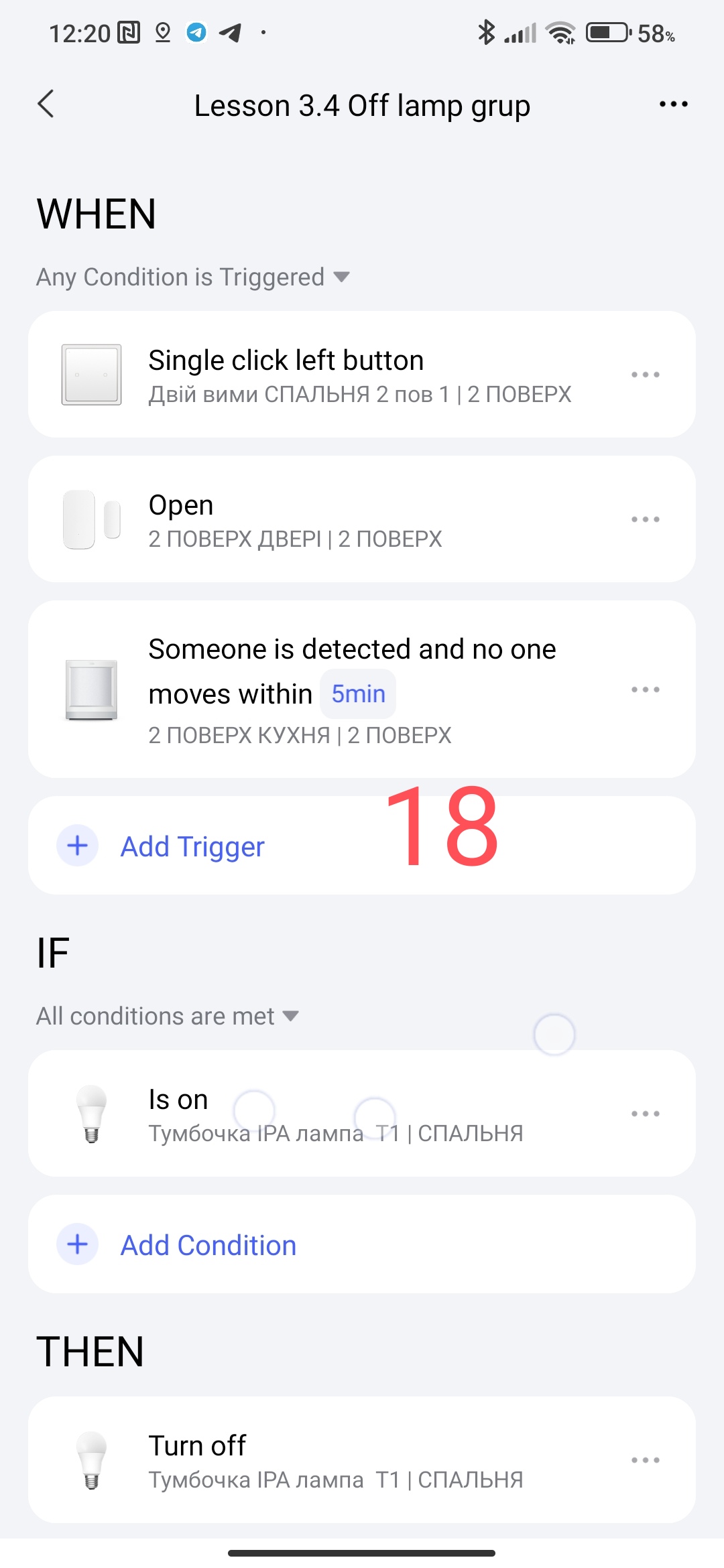Change the 5min duration chip

point(358,694)
